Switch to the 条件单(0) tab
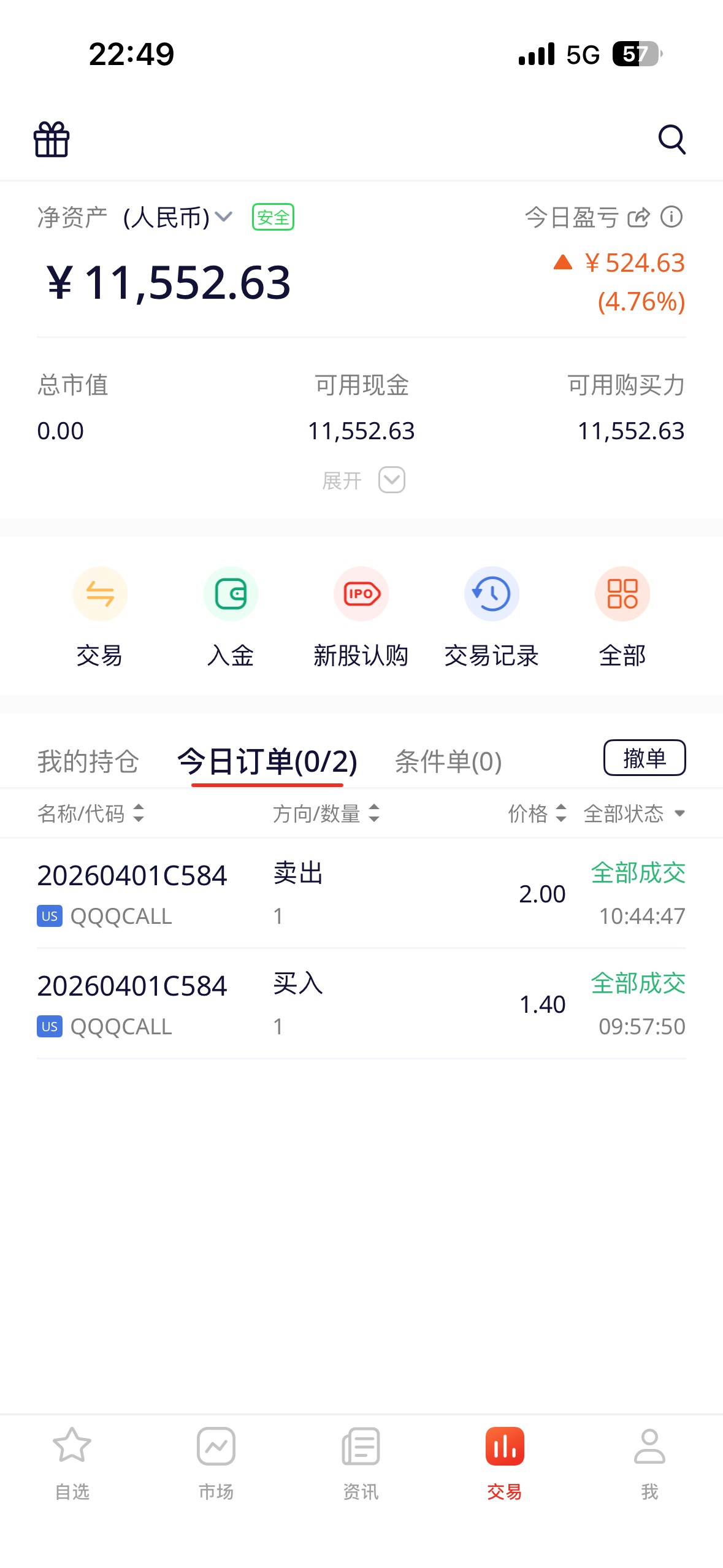 click(x=448, y=761)
